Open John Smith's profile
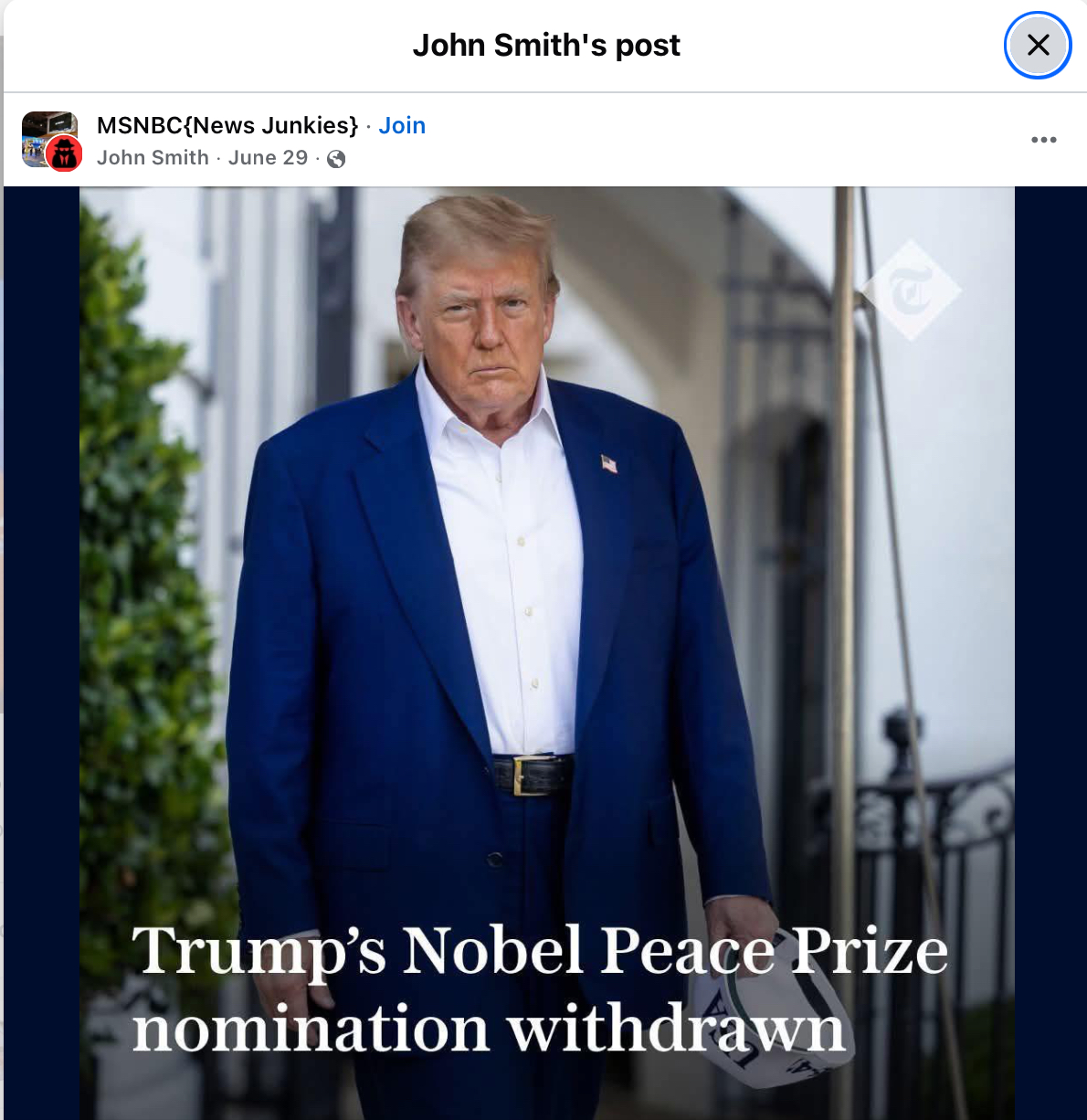 coord(153,158)
